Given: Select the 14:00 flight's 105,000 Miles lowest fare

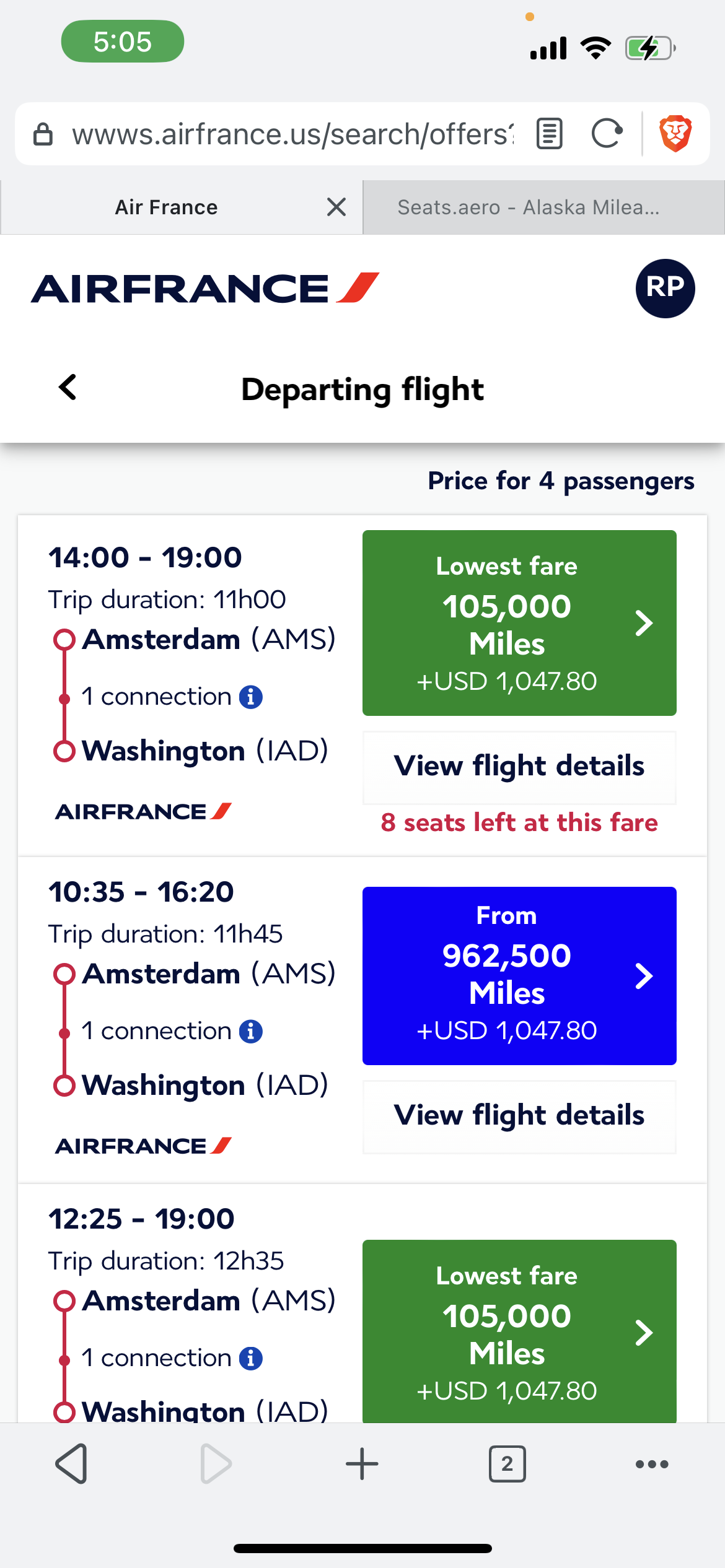Looking at the screenshot, I should [x=519, y=623].
